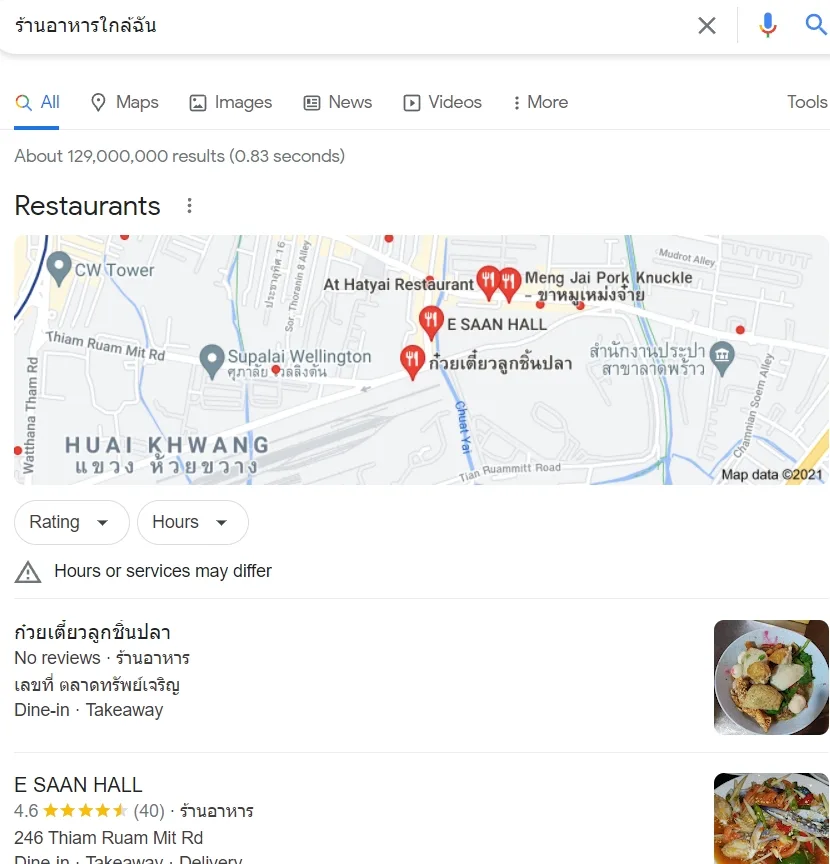
Task: Click the search magnifier icon
Action: coord(815,25)
